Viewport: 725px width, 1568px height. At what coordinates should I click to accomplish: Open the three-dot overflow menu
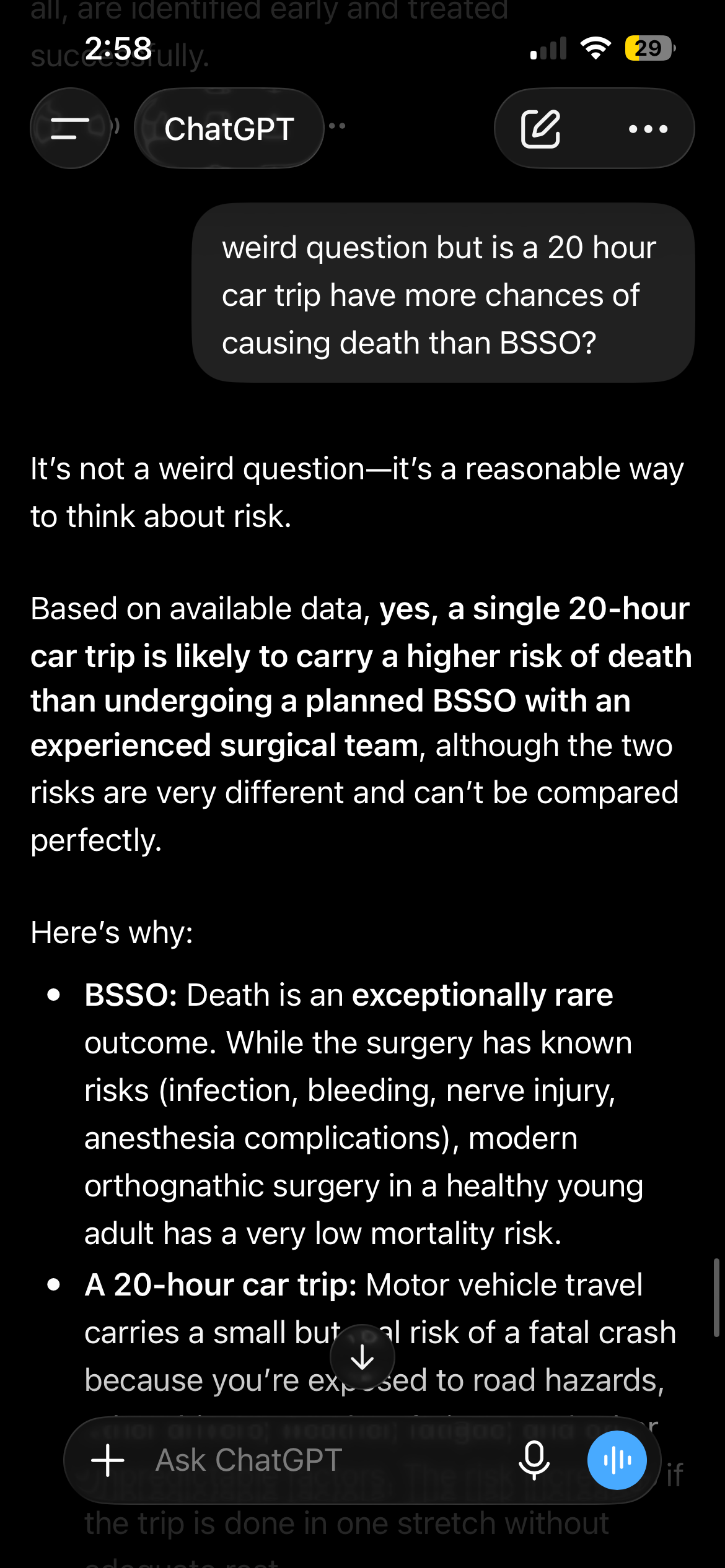point(648,129)
